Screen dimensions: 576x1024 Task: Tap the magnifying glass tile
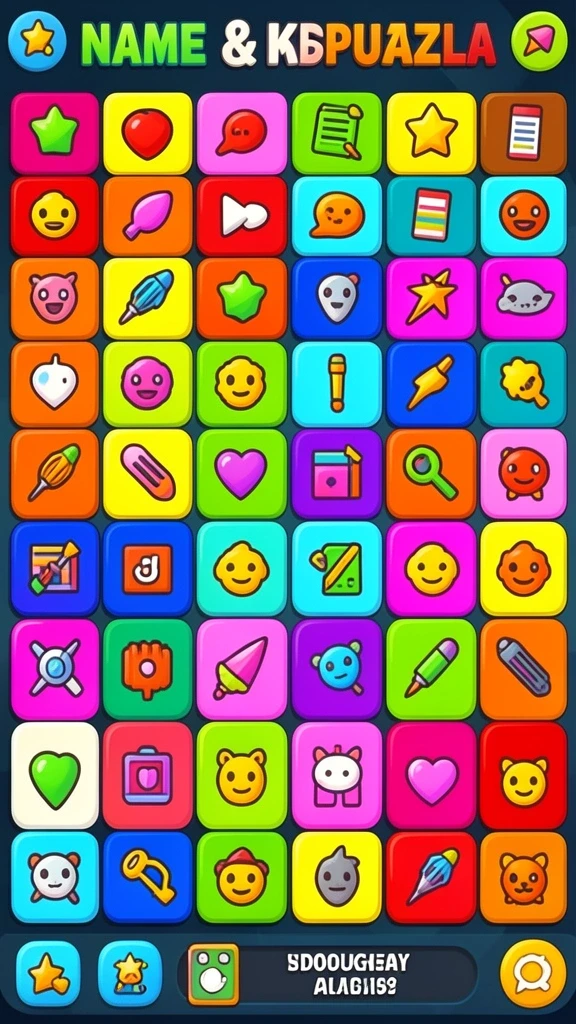point(431,473)
